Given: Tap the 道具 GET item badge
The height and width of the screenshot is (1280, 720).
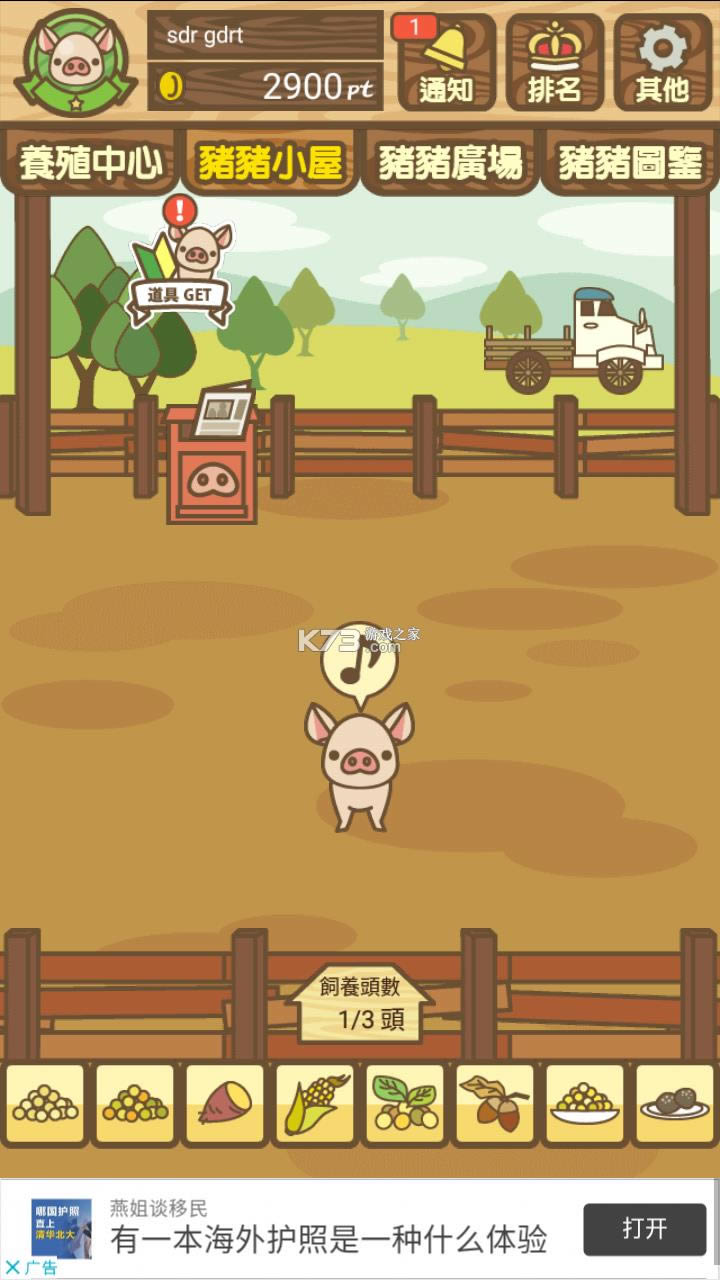Looking at the screenshot, I should coord(182,272).
